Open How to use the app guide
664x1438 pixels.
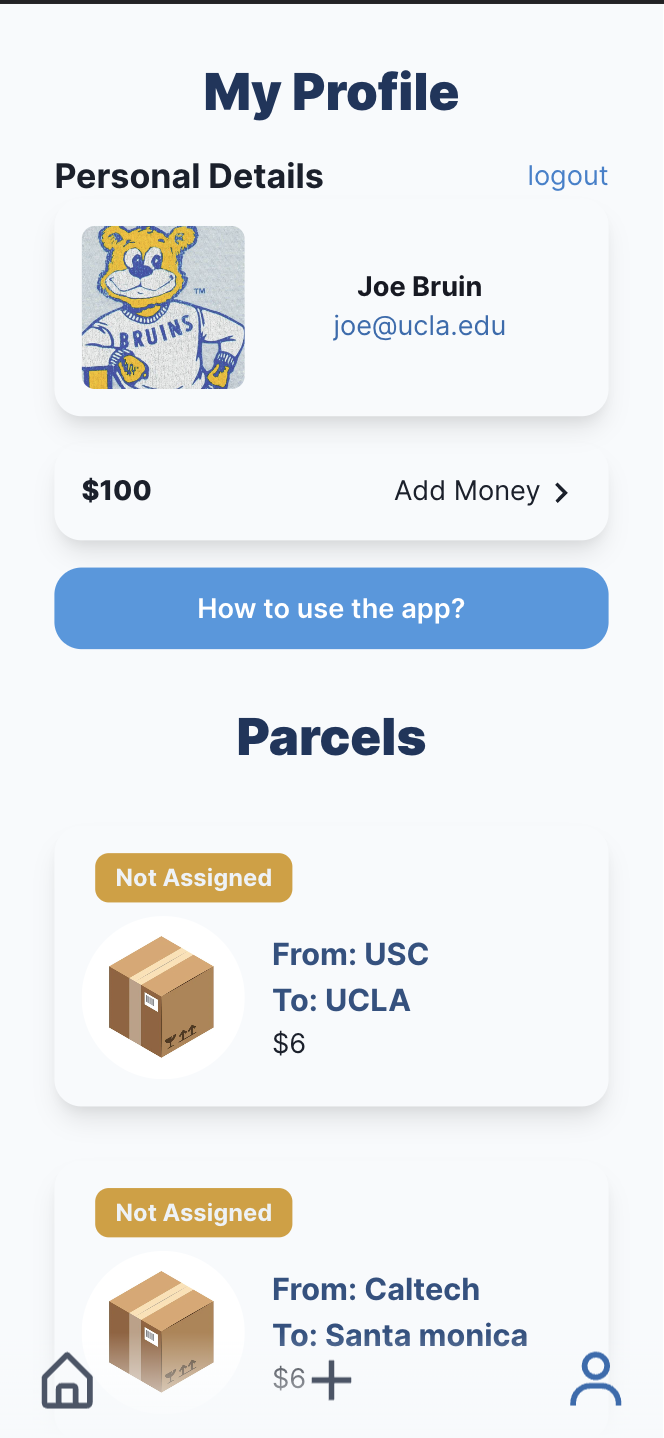[x=331, y=608]
